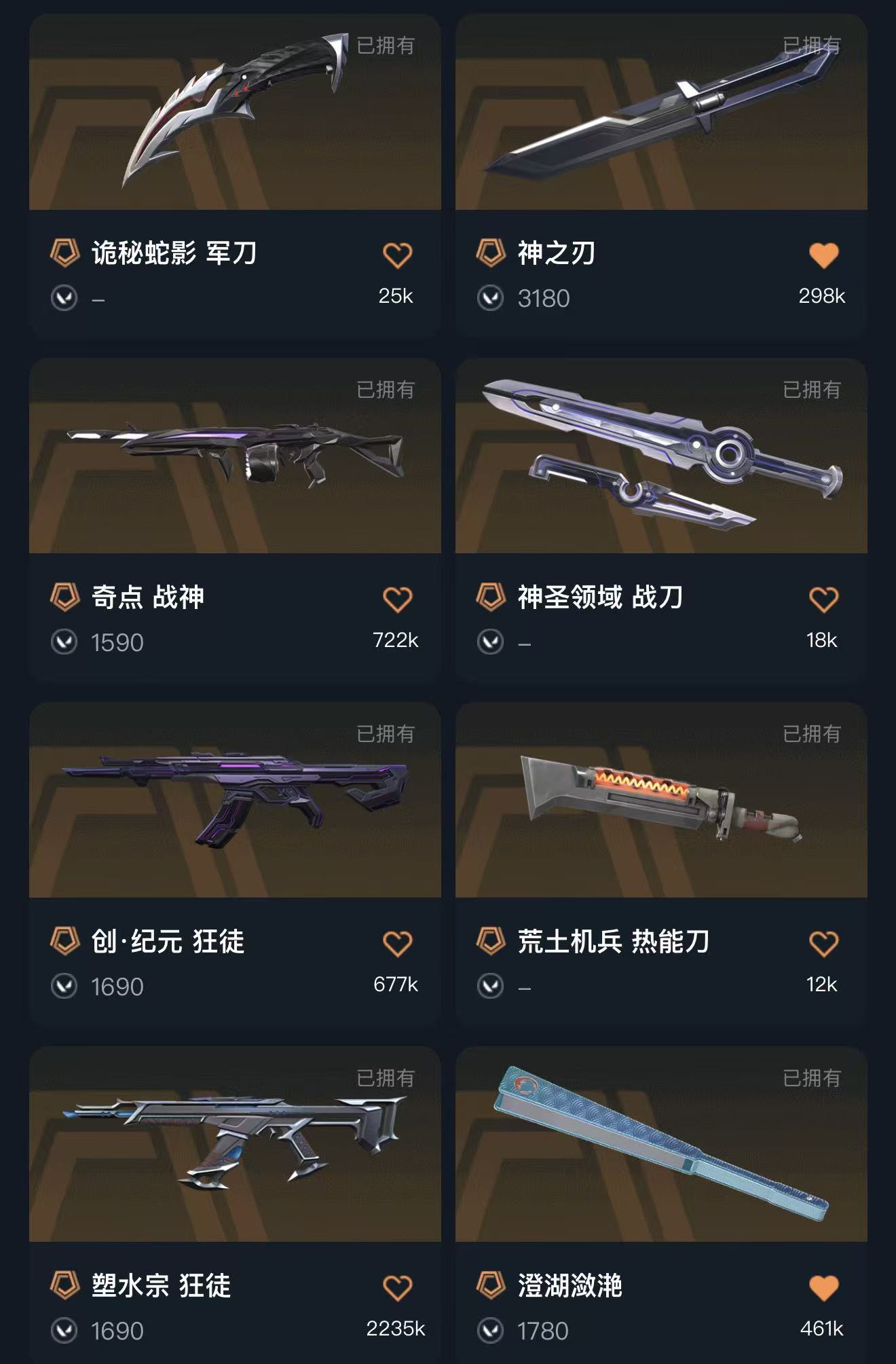Like the 荒土机兵 热能刀 skin
This screenshot has width=896, height=1364.
tap(823, 944)
